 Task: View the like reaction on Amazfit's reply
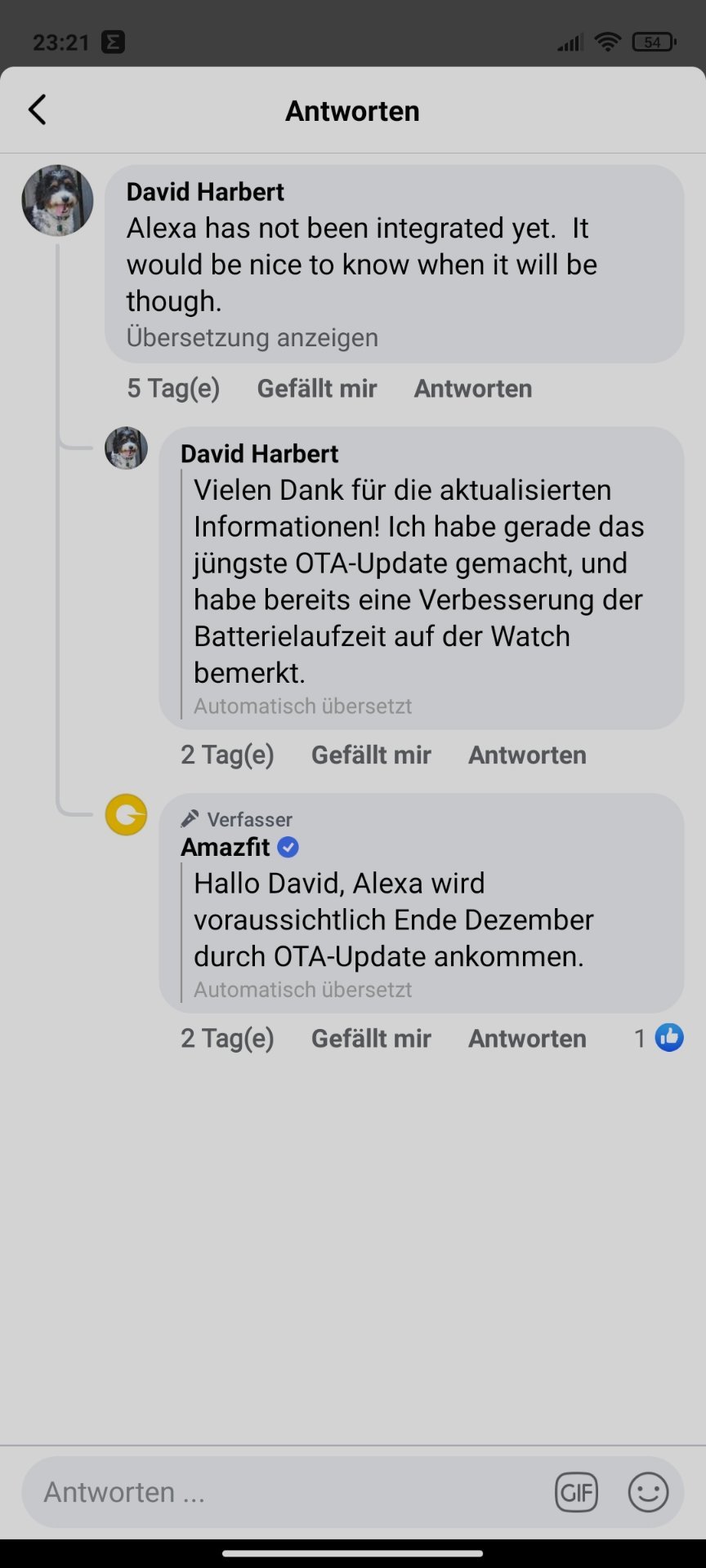point(659,1038)
